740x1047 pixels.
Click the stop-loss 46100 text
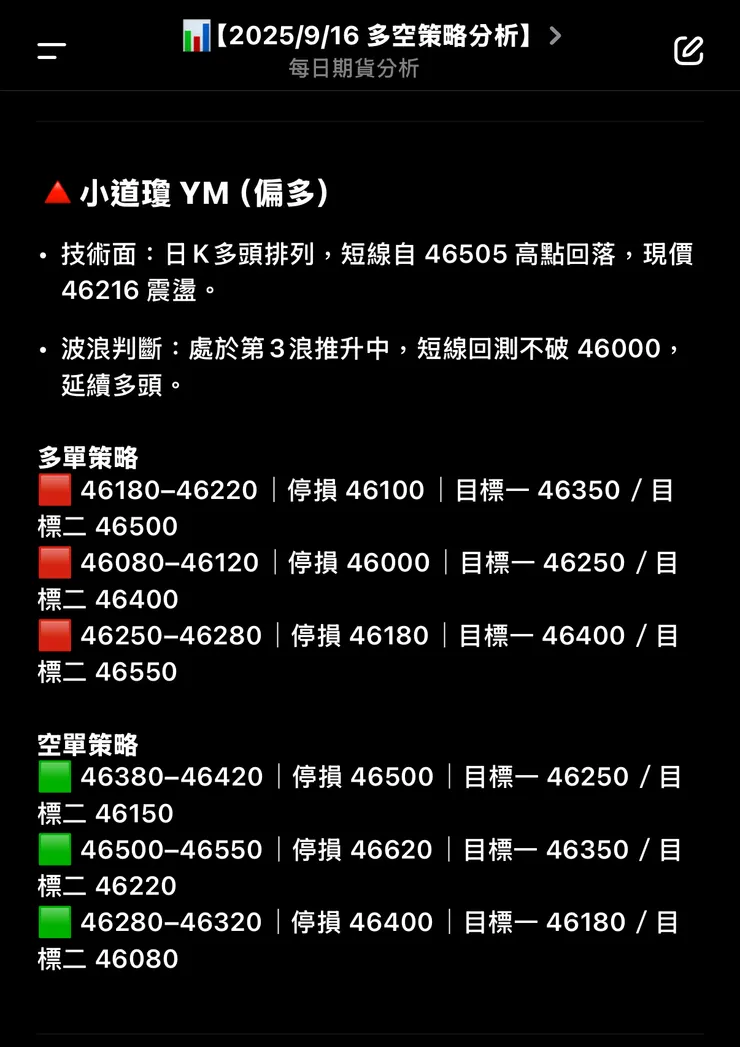click(360, 490)
